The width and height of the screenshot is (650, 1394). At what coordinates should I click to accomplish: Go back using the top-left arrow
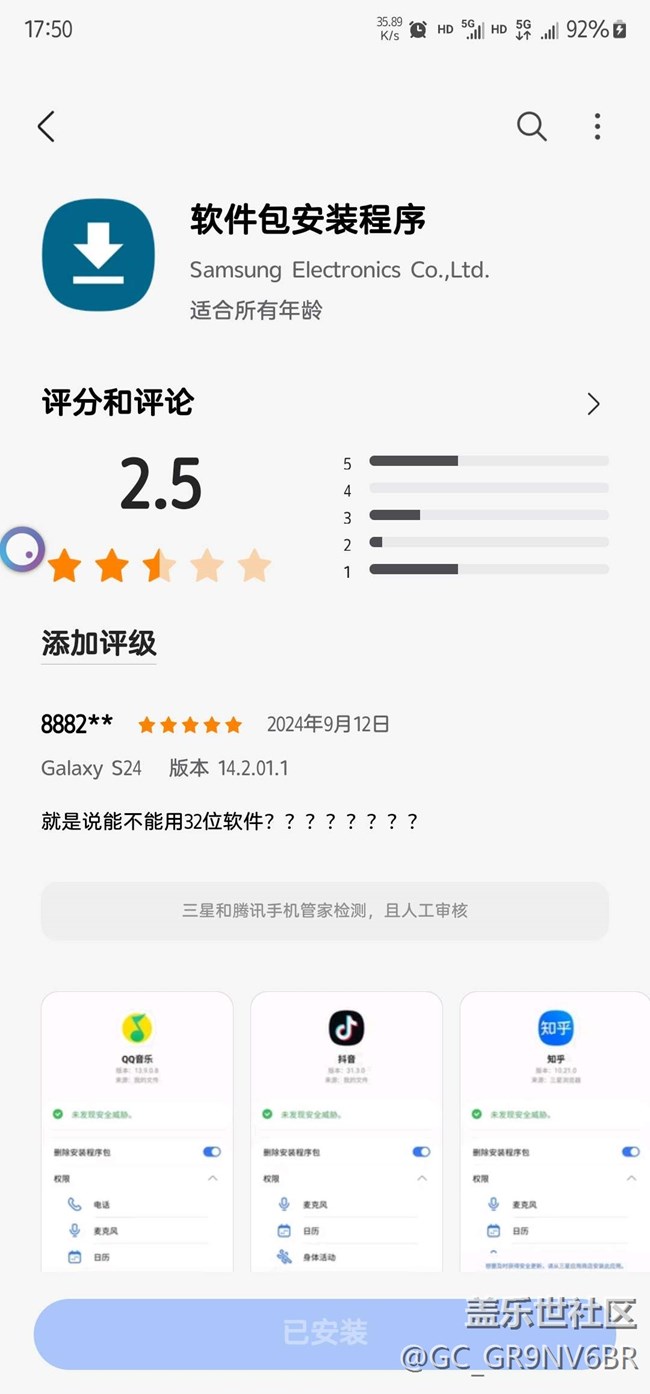pyautogui.click(x=46, y=127)
